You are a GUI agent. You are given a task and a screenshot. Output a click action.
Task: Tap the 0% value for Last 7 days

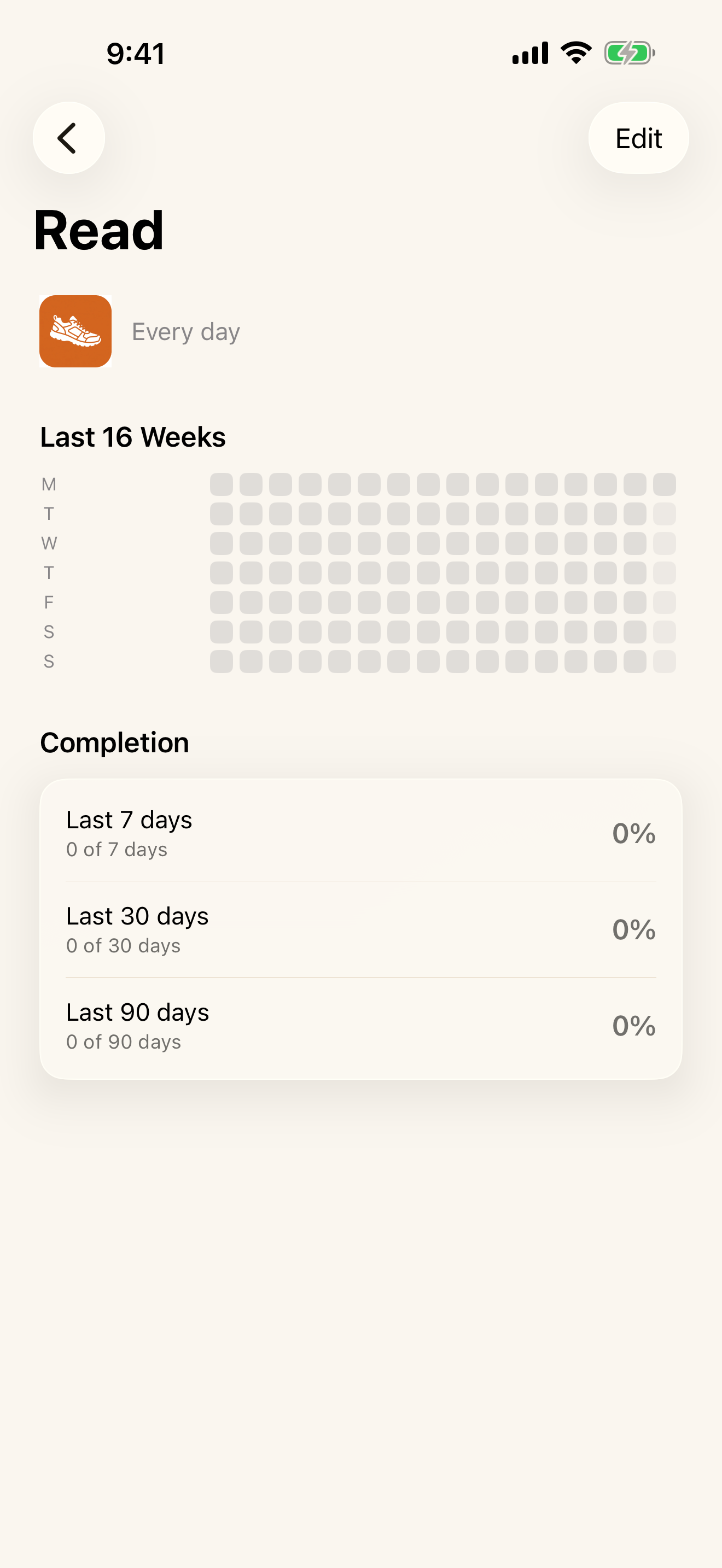(x=634, y=833)
